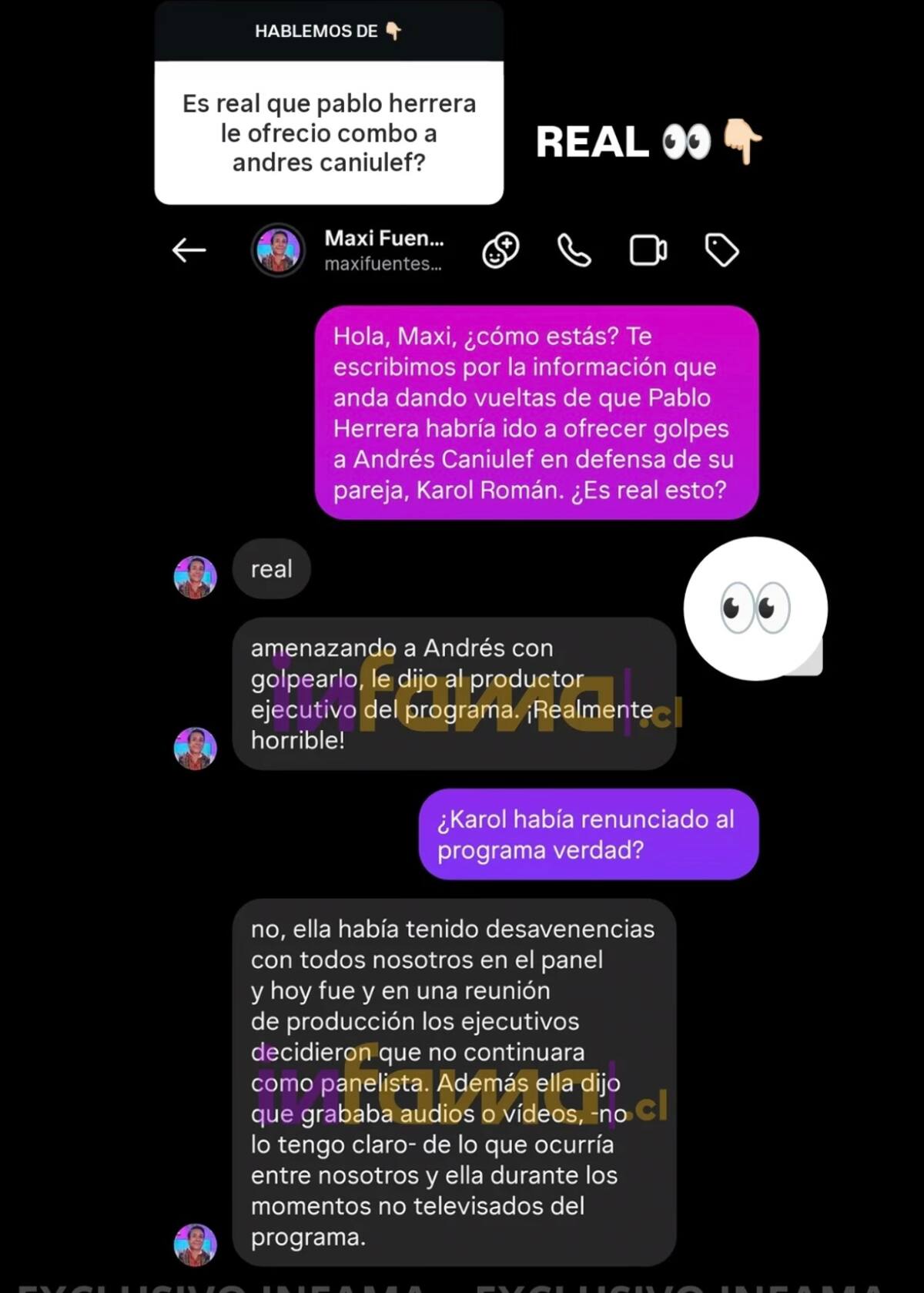Start a video call with Maxi Fuentes

[x=648, y=250]
